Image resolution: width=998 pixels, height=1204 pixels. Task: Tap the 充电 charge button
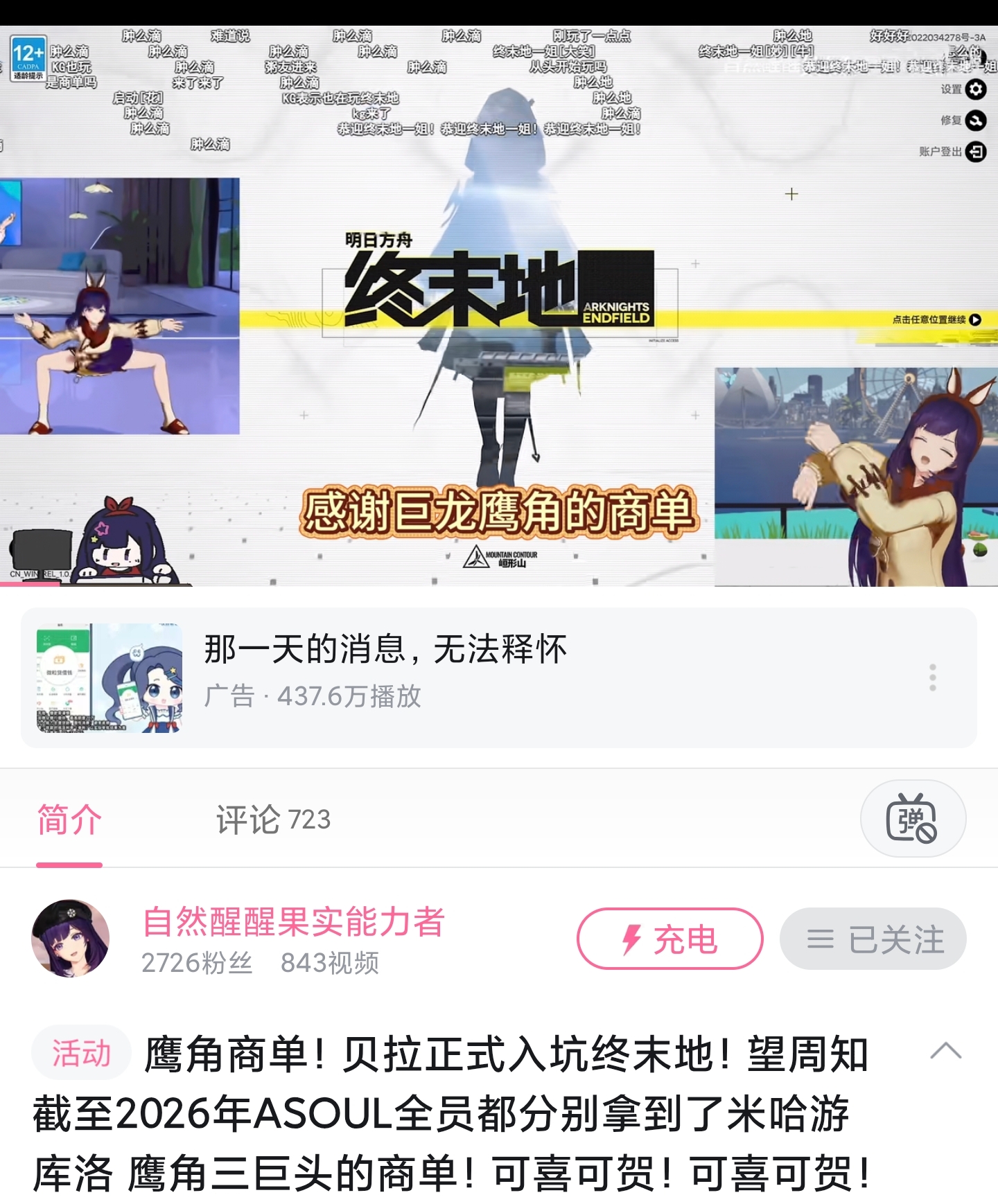(669, 939)
